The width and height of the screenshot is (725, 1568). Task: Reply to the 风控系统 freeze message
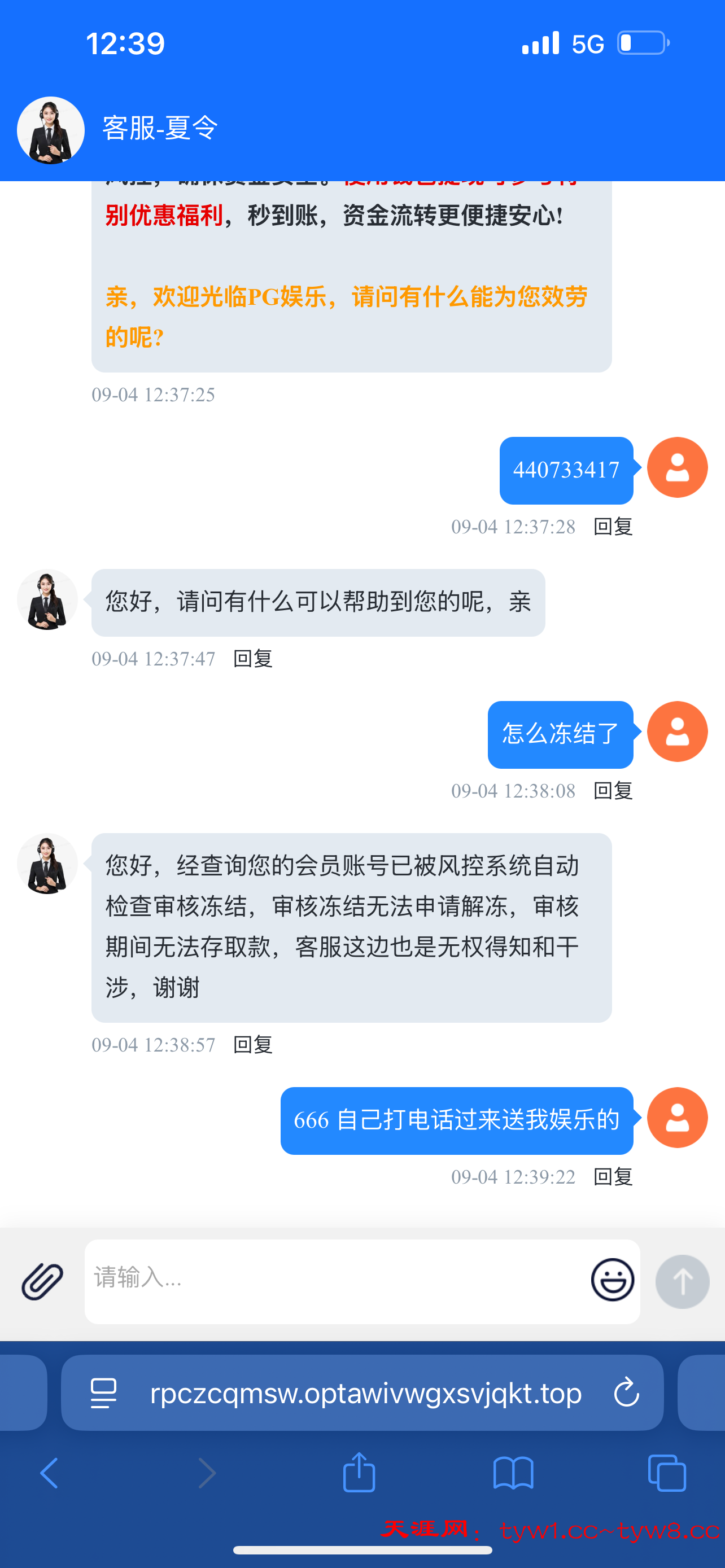coord(252,1045)
